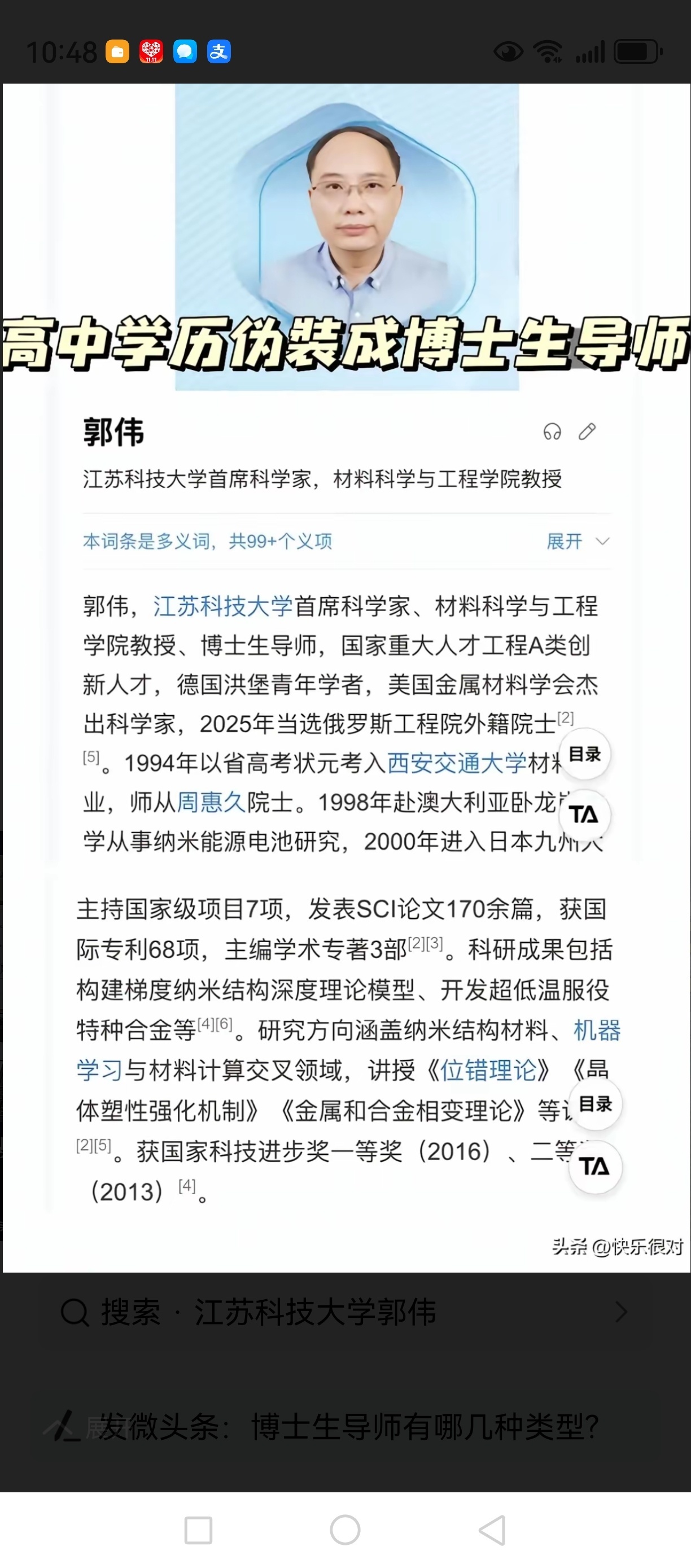The height and width of the screenshot is (1568, 691).
Task: Go to the home screen
Action: click(345, 1530)
